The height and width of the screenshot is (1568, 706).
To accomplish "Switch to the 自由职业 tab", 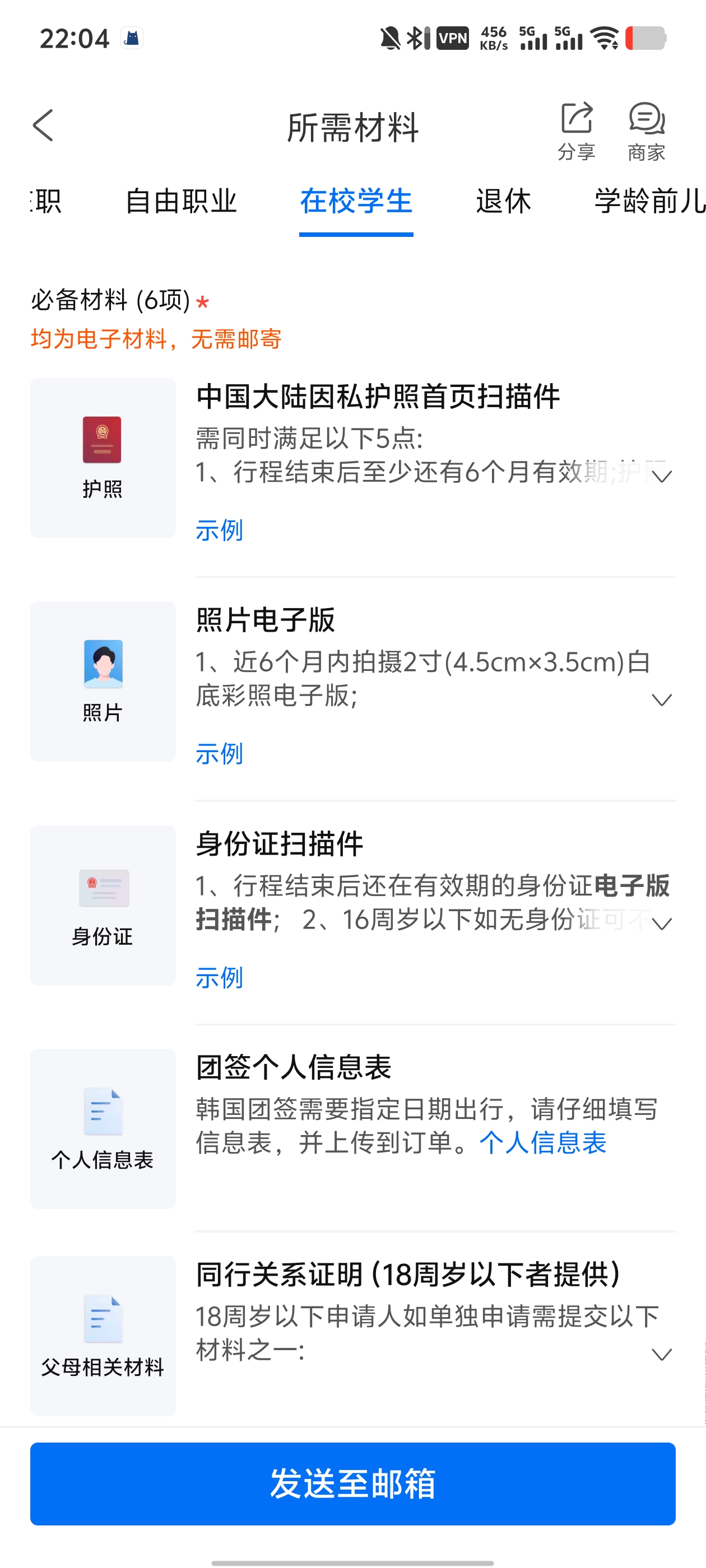I will click(181, 202).
